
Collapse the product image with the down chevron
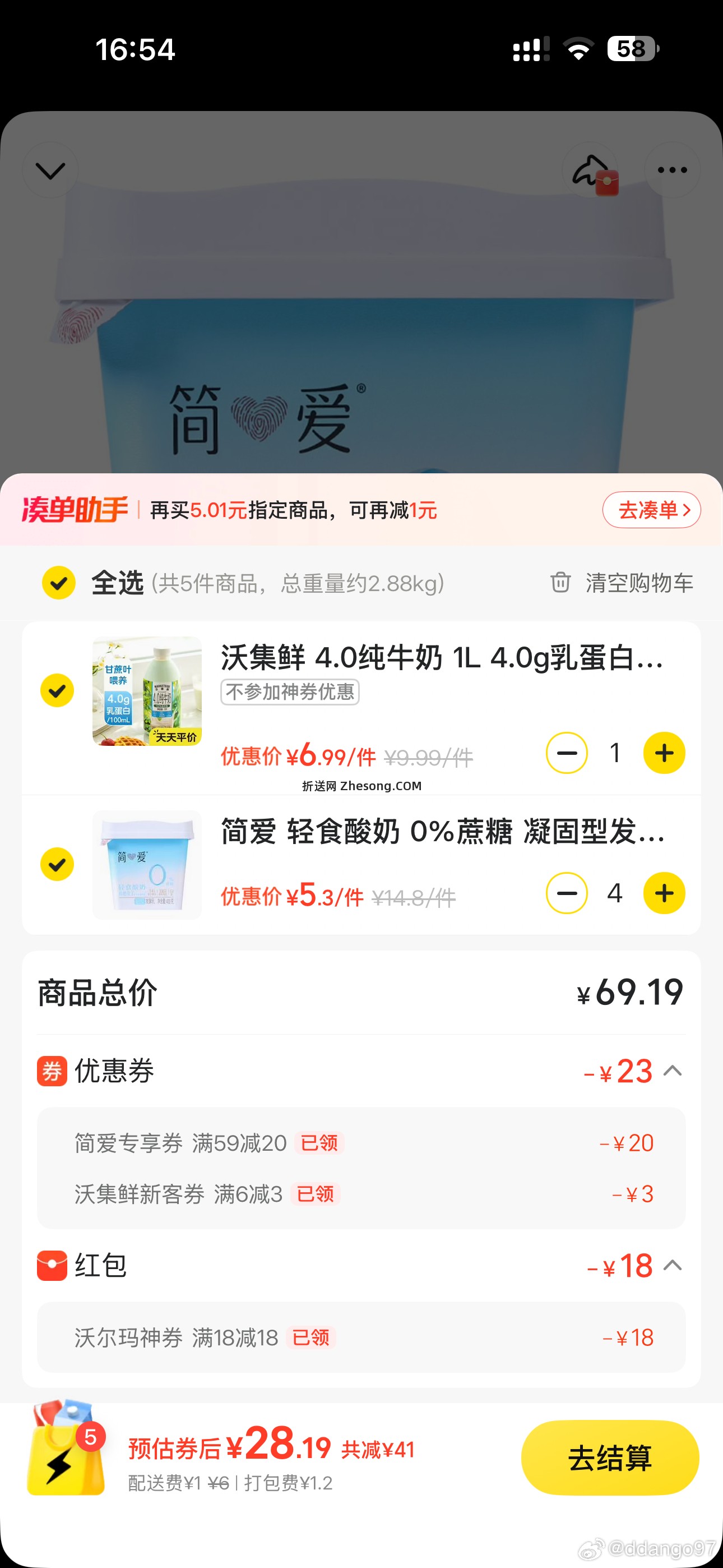click(x=49, y=169)
